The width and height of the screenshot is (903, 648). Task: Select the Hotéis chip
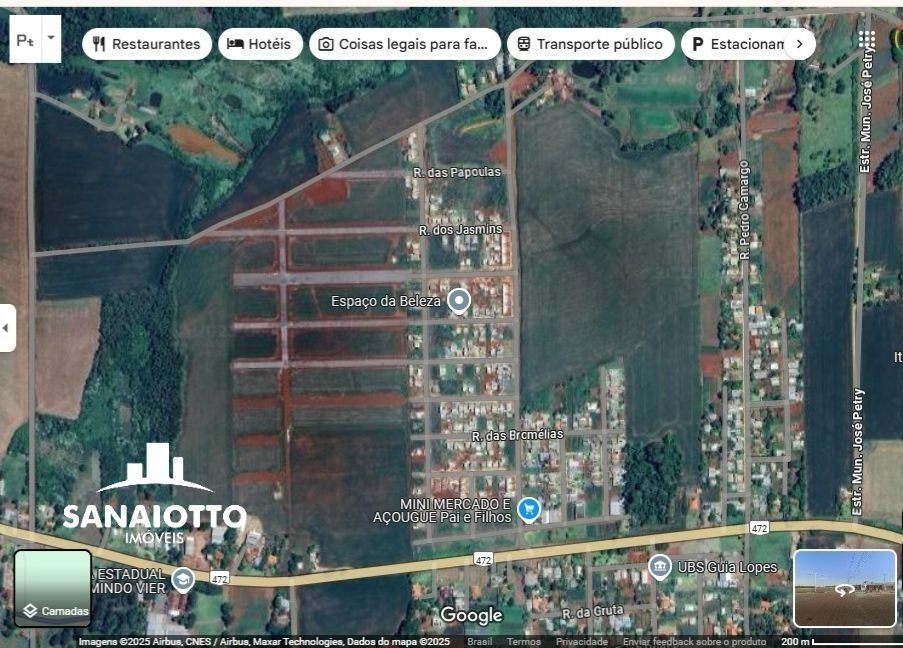[260, 44]
